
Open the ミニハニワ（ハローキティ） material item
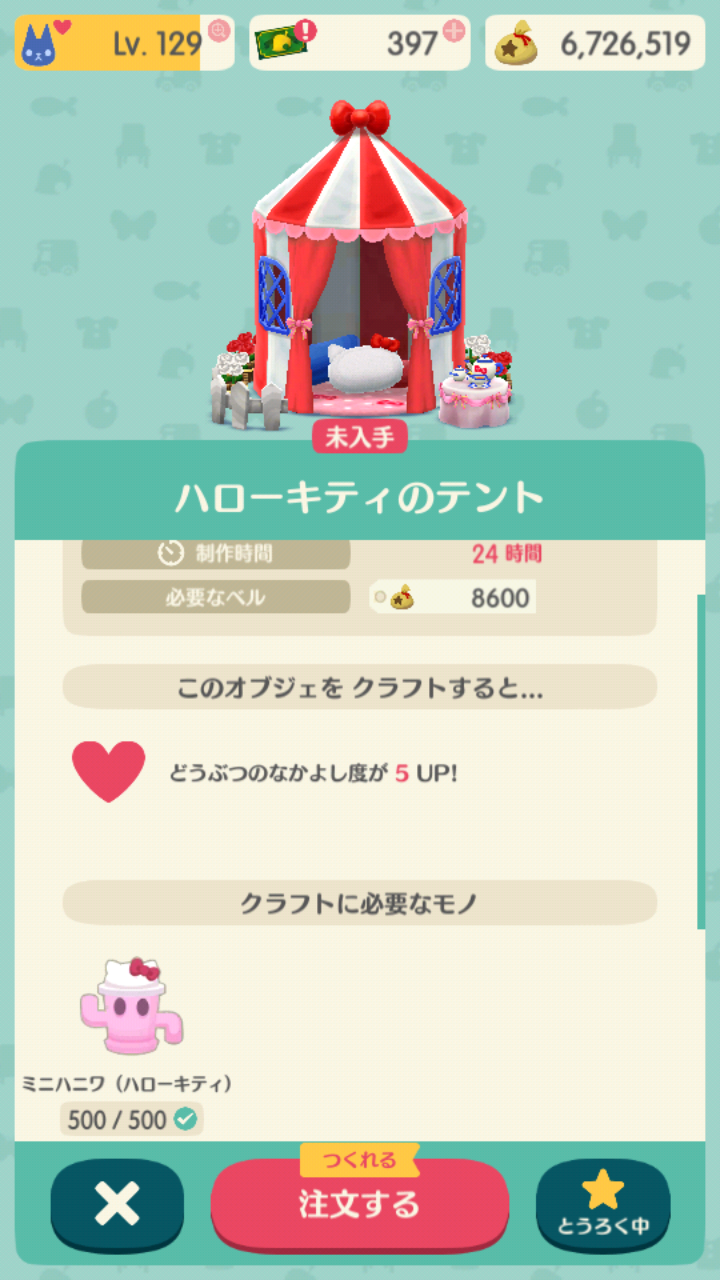point(130,1008)
